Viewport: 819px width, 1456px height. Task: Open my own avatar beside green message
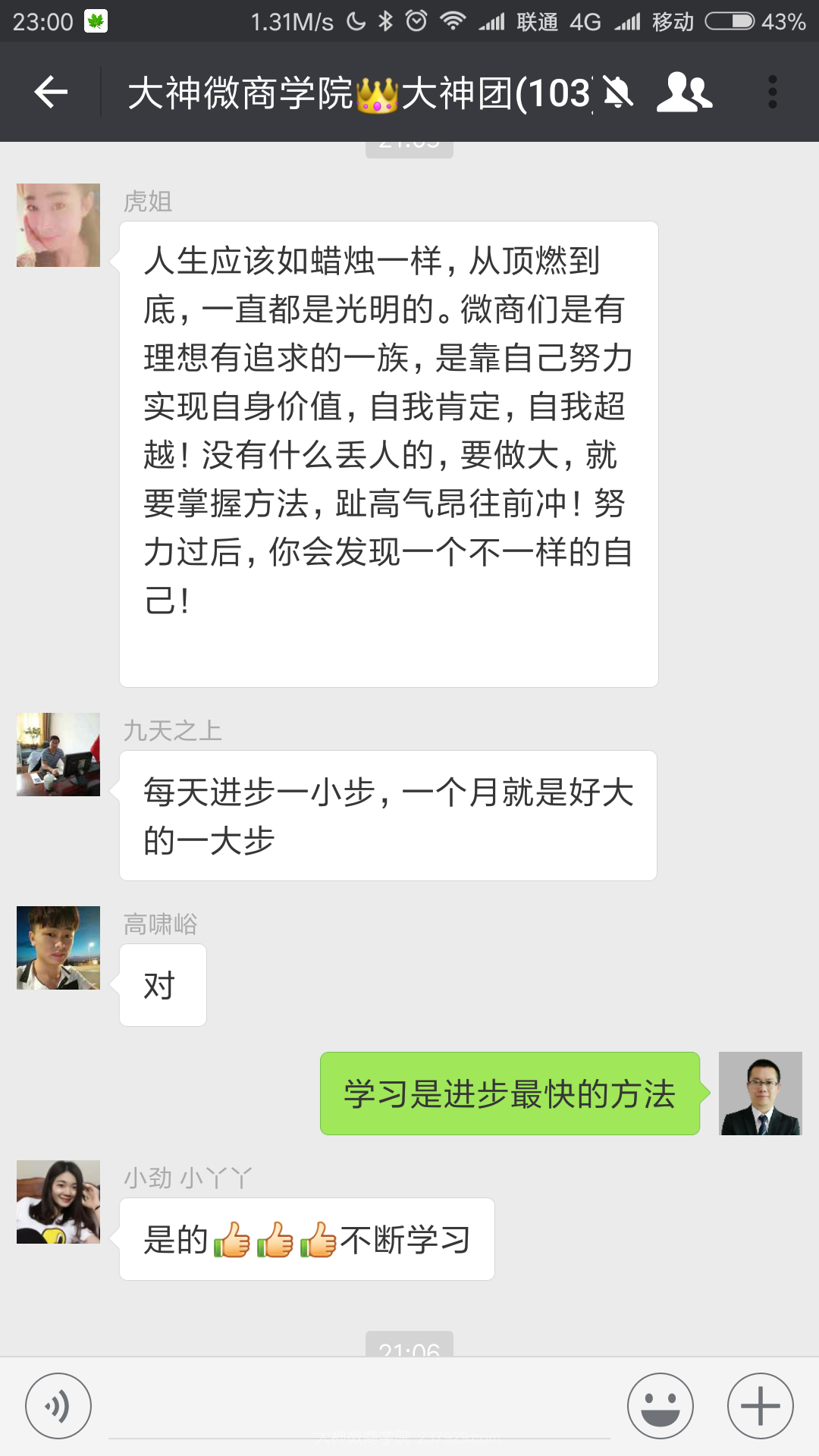[761, 1094]
